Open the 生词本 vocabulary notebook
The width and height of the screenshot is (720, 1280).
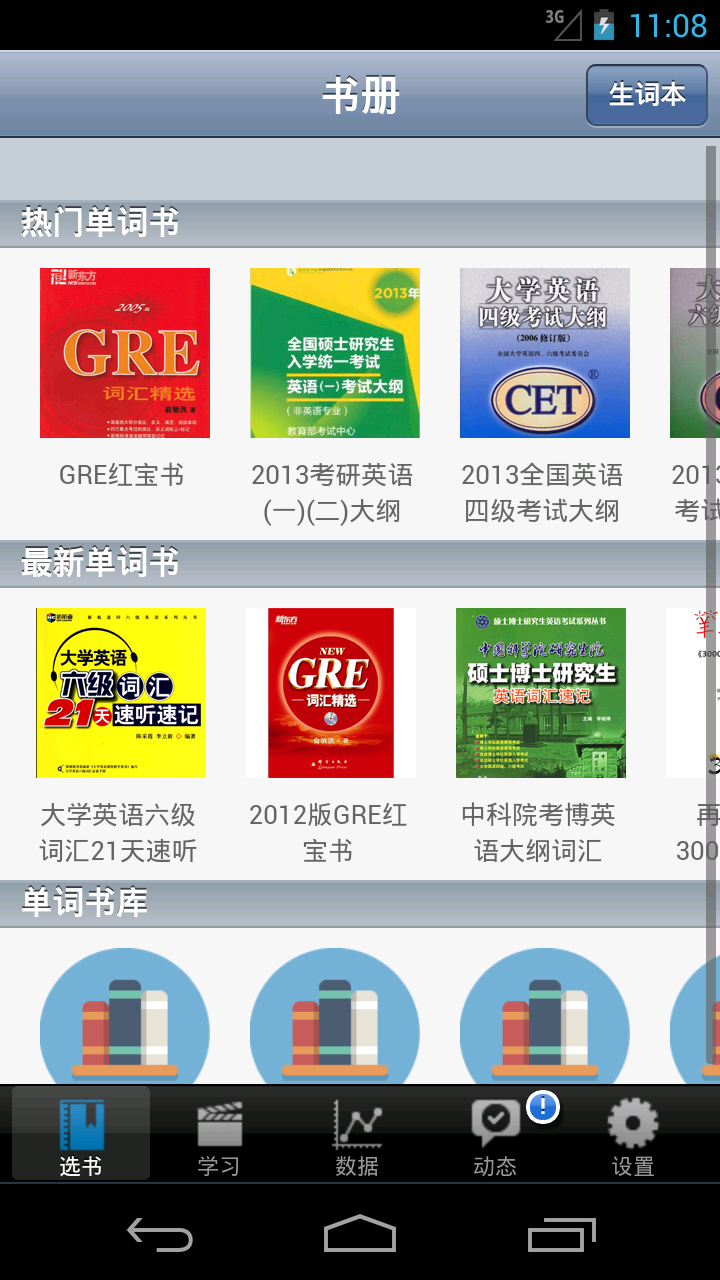point(646,95)
